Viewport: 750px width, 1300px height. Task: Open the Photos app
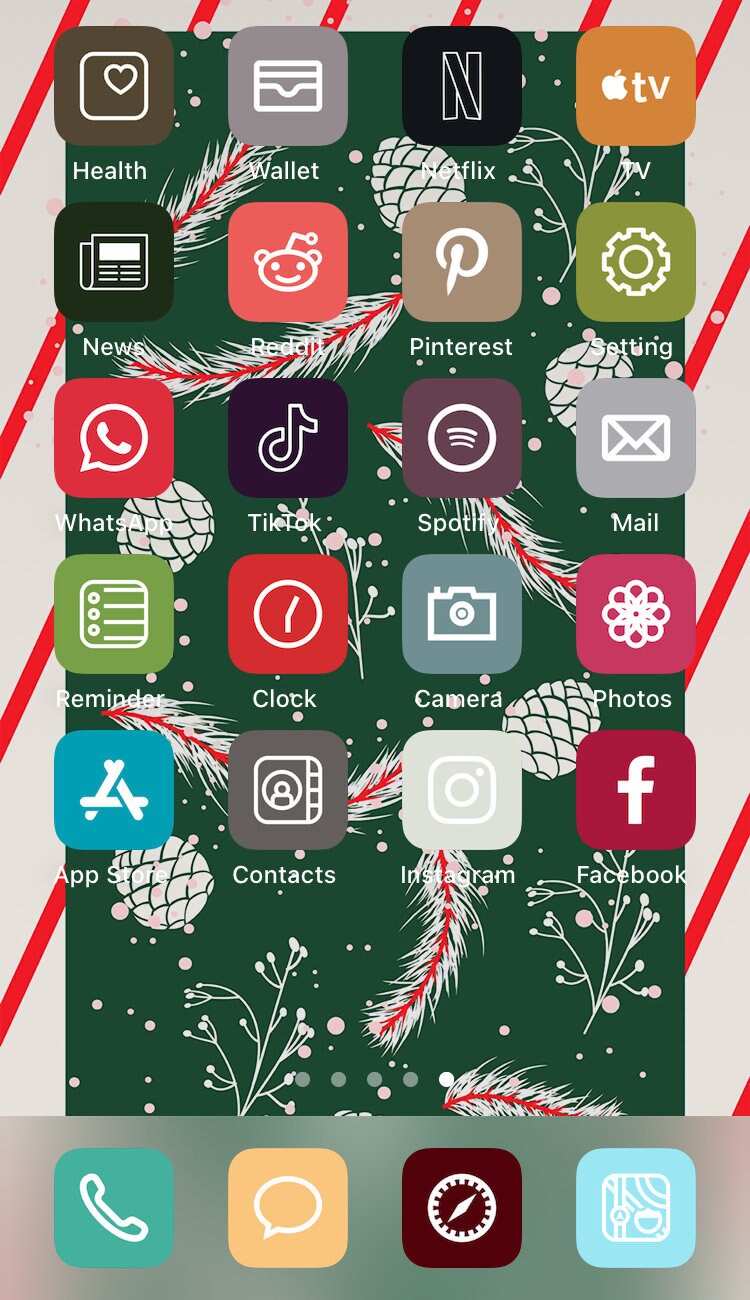click(x=636, y=614)
